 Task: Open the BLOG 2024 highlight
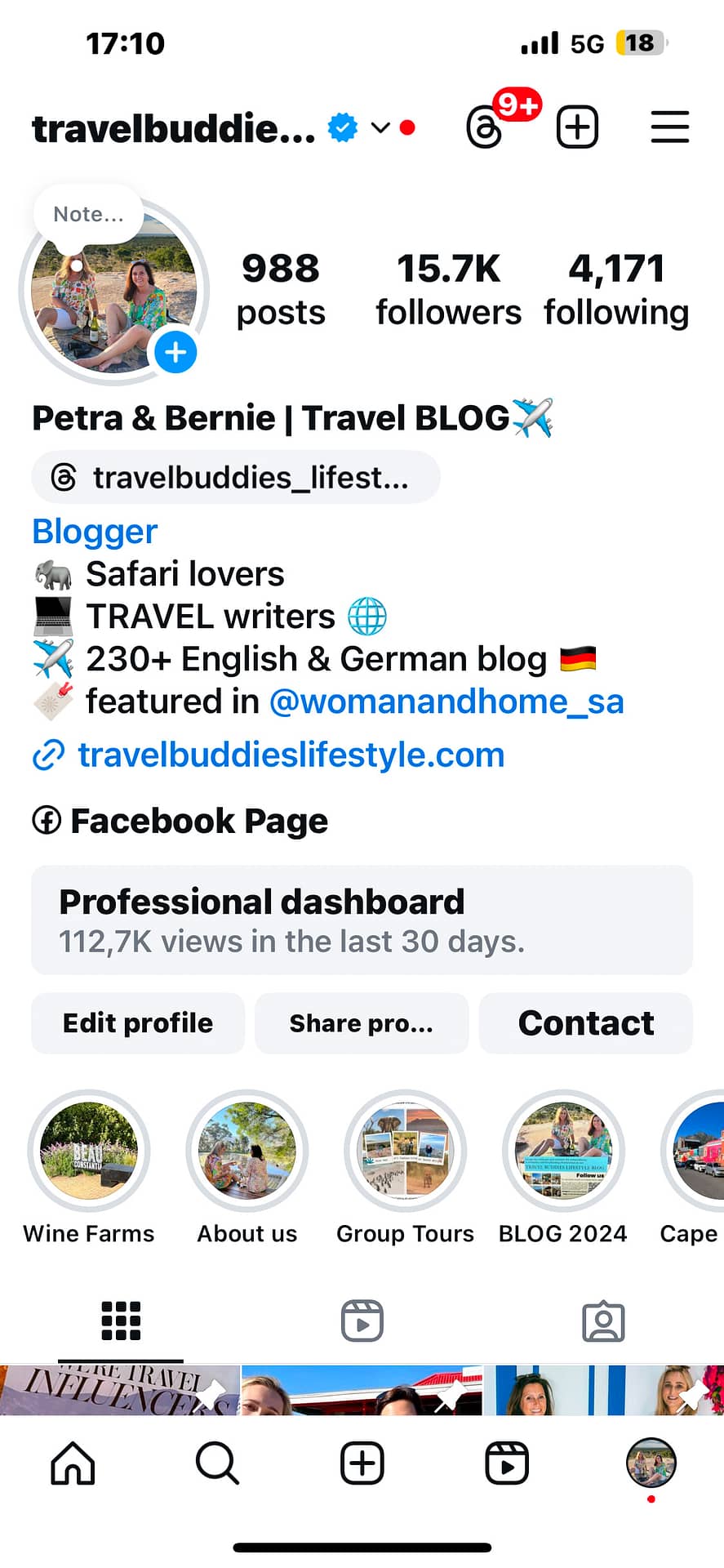click(x=564, y=1151)
